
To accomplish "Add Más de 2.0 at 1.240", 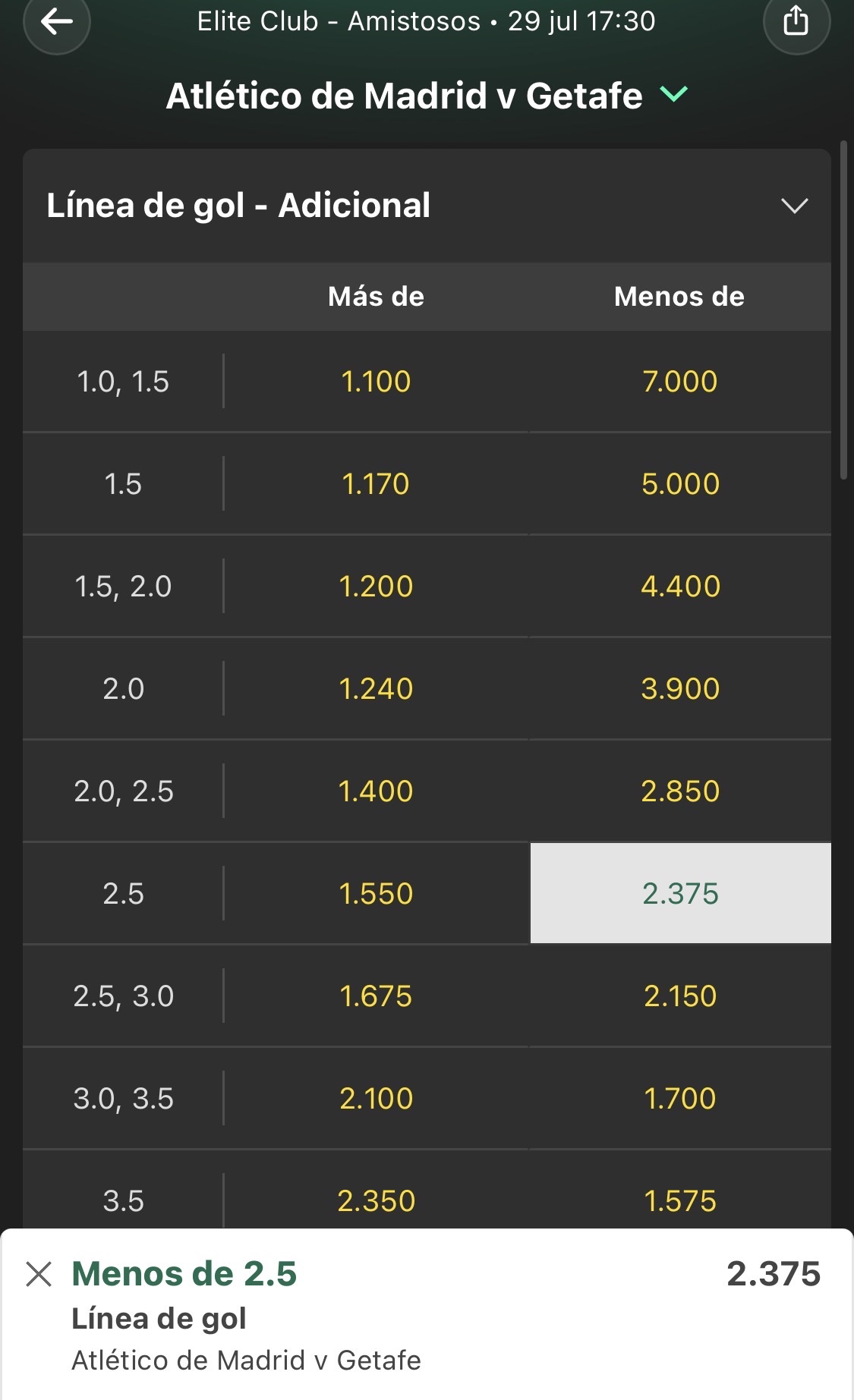I will point(377,688).
